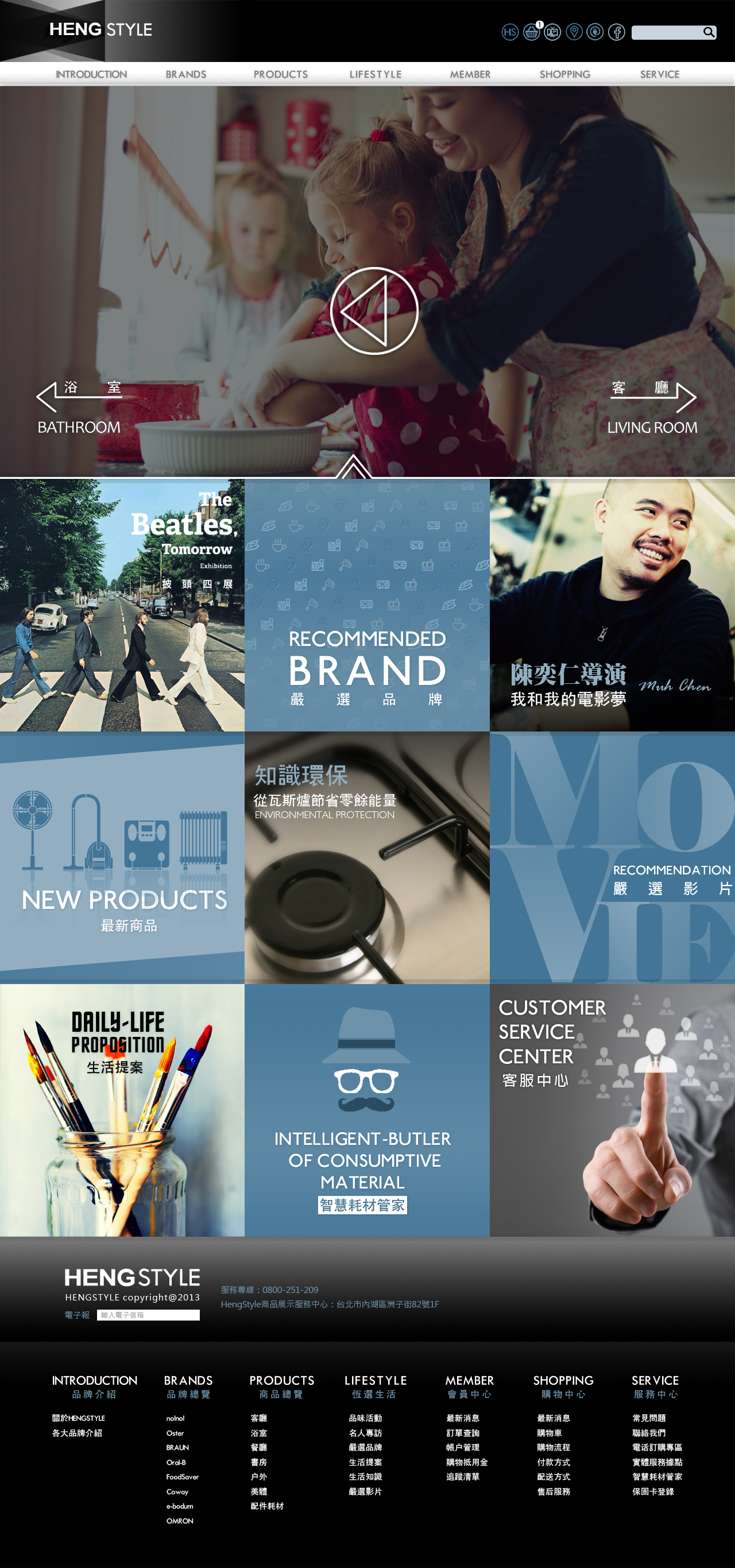Tap the header search field
The height and width of the screenshot is (1568, 735).
(667, 32)
